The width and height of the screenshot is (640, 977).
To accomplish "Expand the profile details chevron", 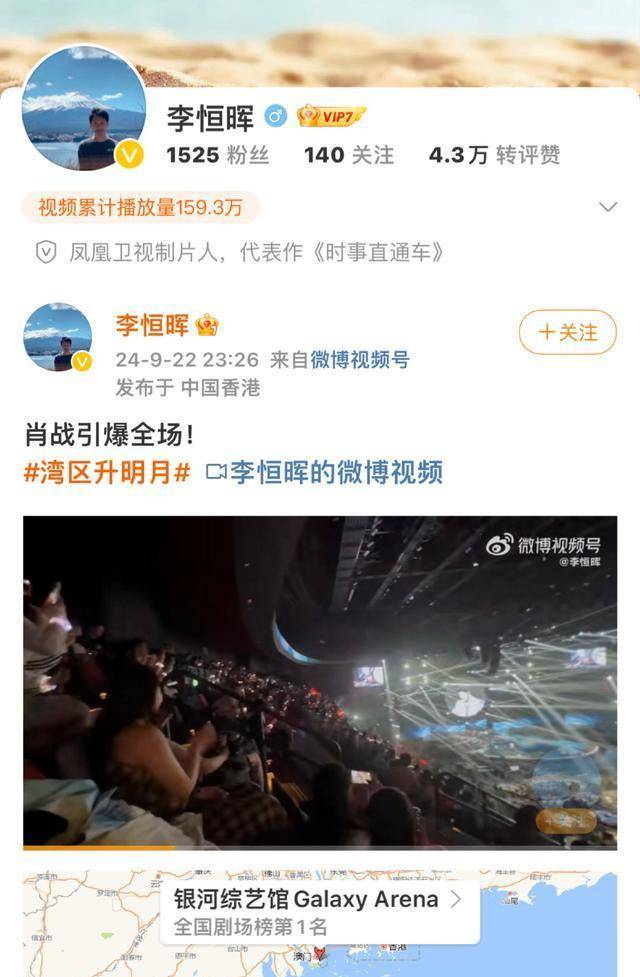I will click(x=607, y=207).
